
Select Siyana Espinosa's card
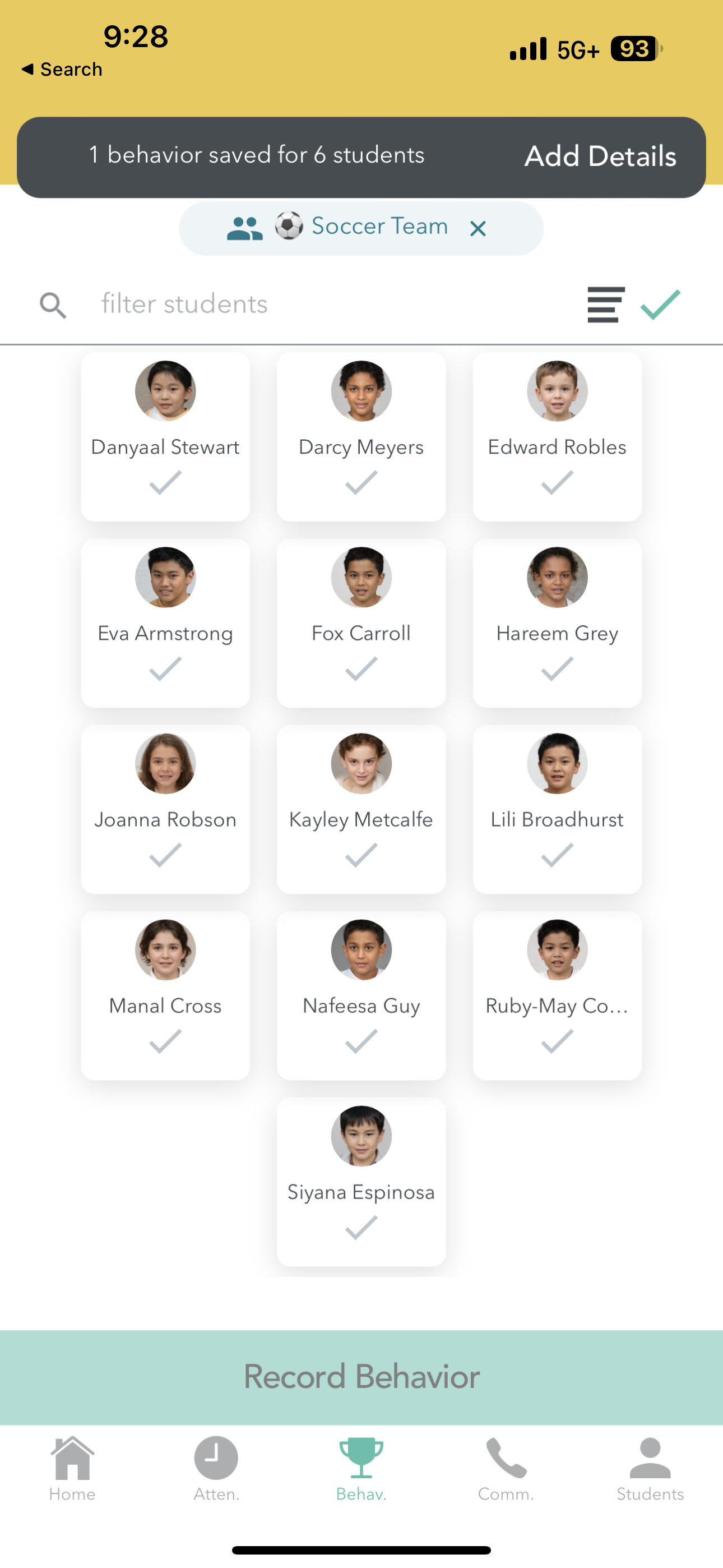[x=361, y=1182]
